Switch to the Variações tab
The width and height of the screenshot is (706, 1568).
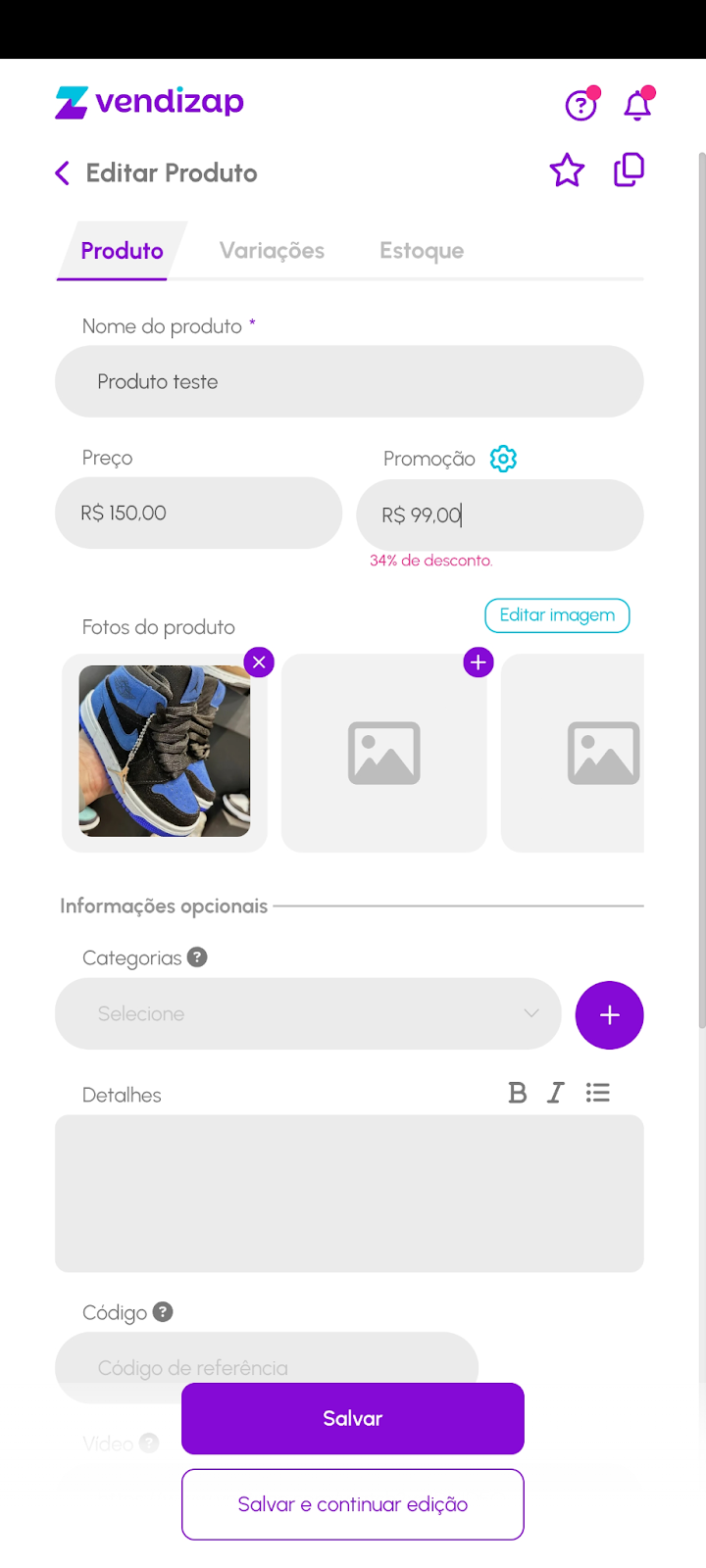[272, 251]
